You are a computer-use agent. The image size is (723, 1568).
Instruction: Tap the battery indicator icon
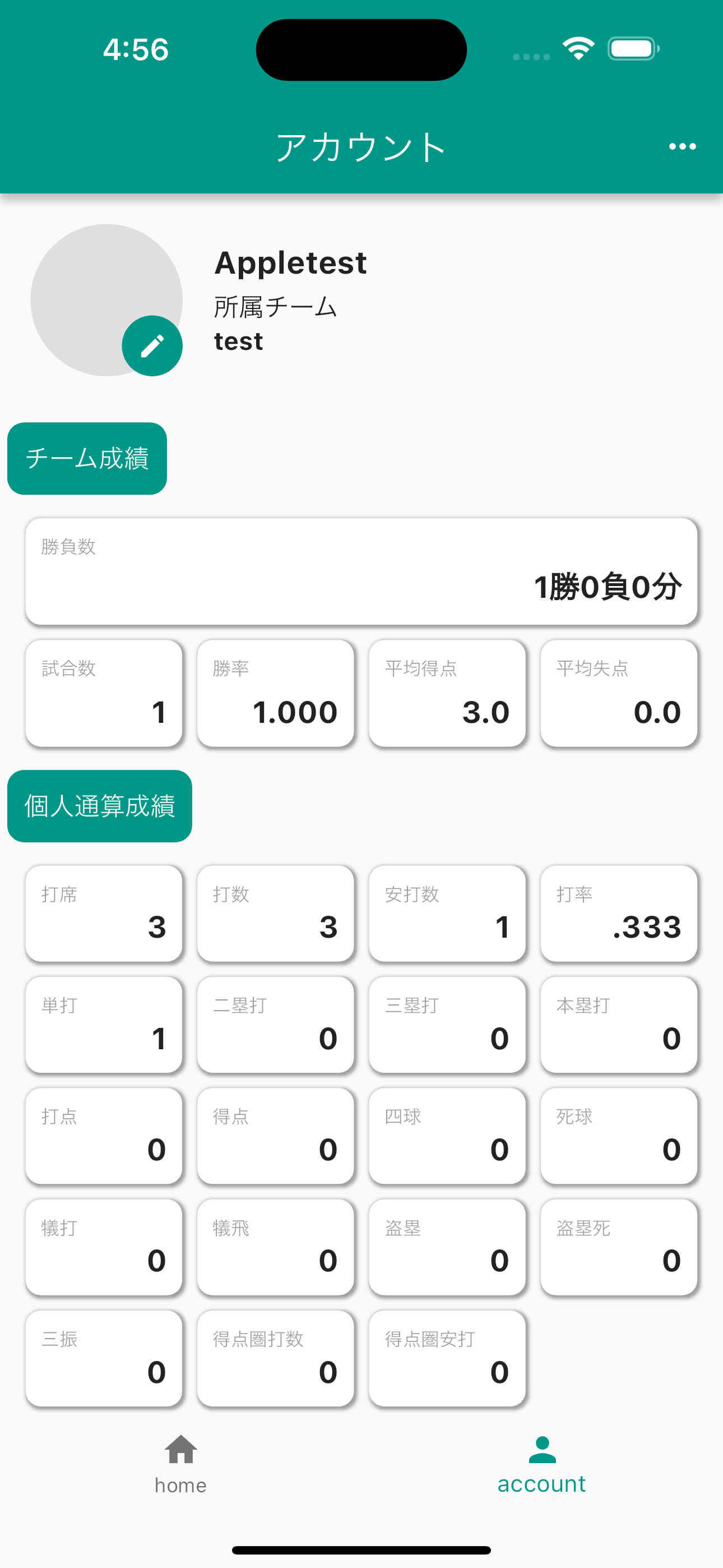coord(631,48)
